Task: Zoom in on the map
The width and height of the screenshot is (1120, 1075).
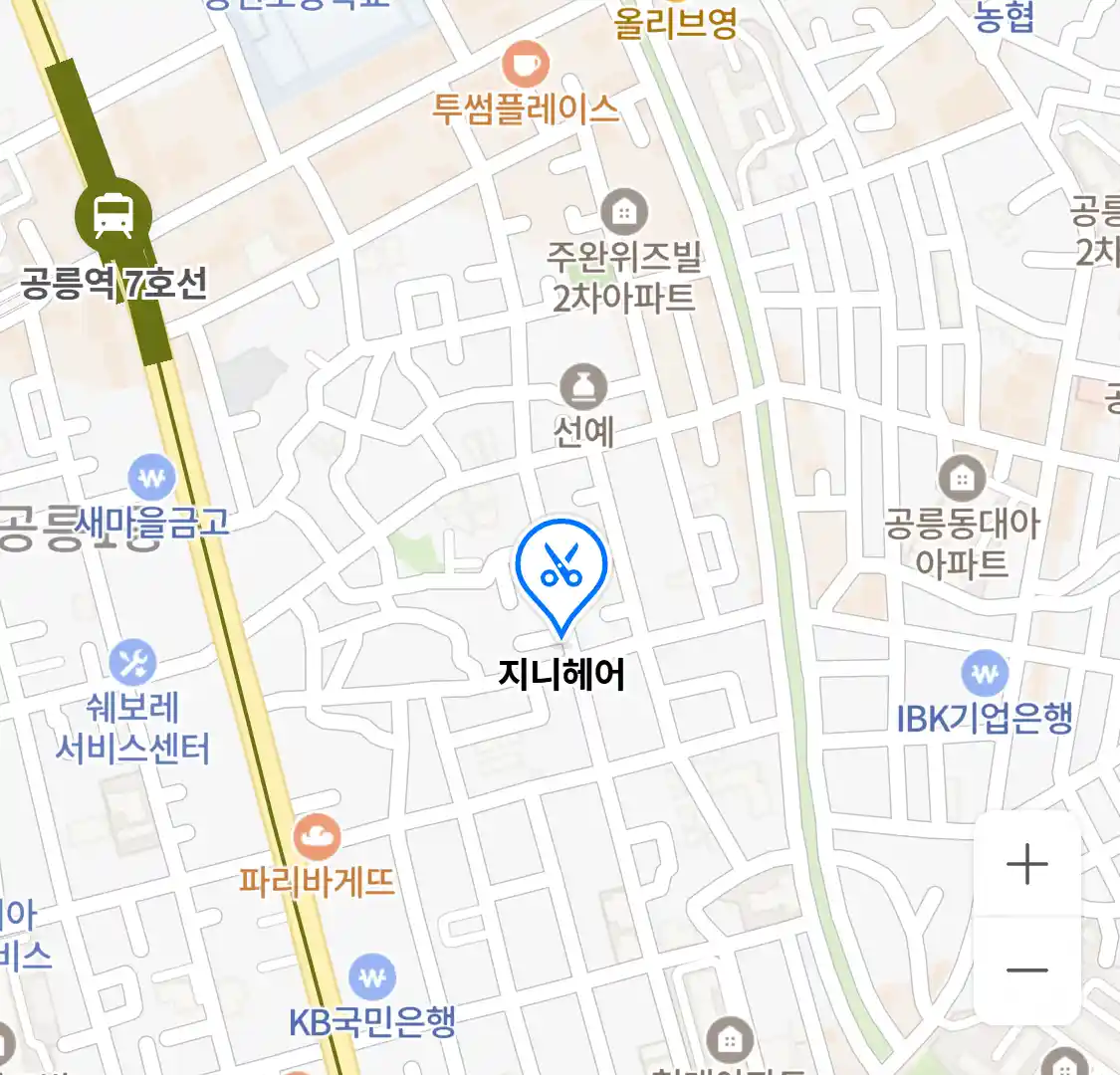Action: pyautogui.click(x=1026, y=864)
